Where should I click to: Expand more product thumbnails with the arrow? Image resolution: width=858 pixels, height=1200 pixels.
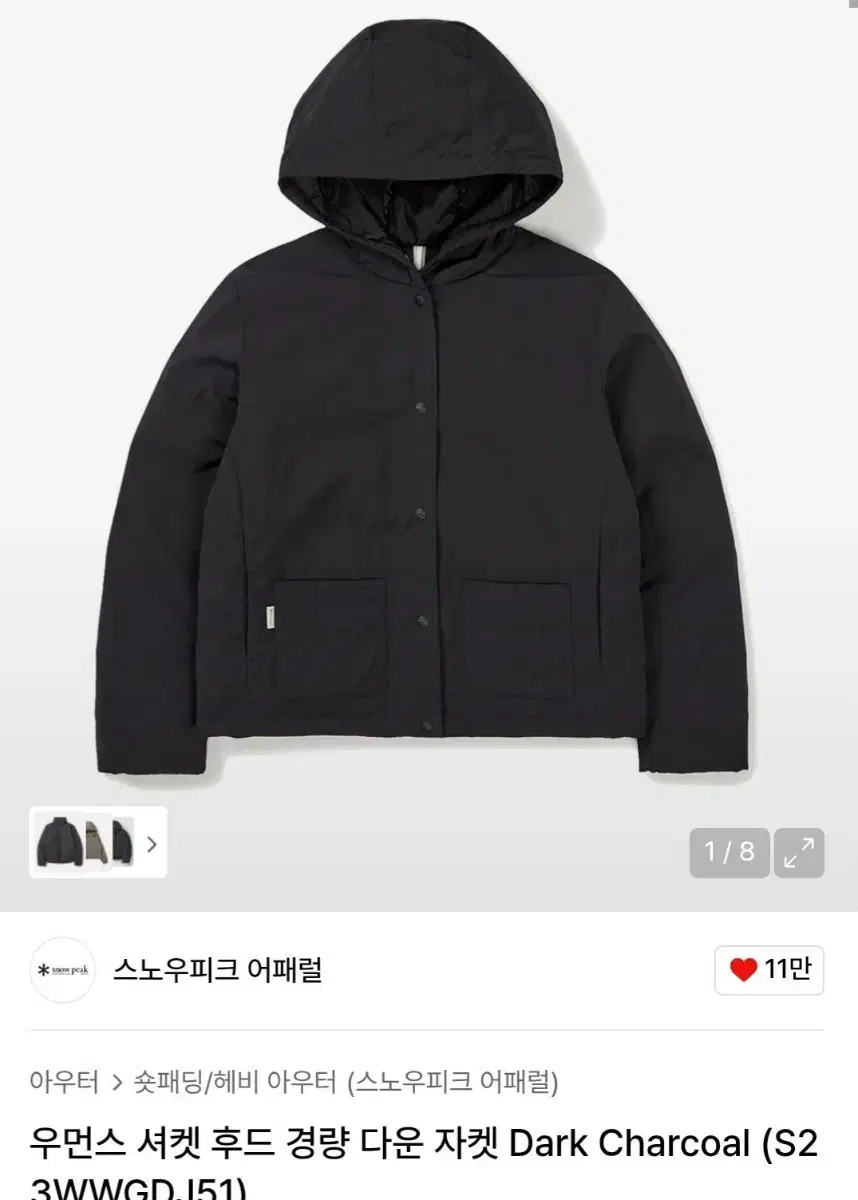(151, 845)
